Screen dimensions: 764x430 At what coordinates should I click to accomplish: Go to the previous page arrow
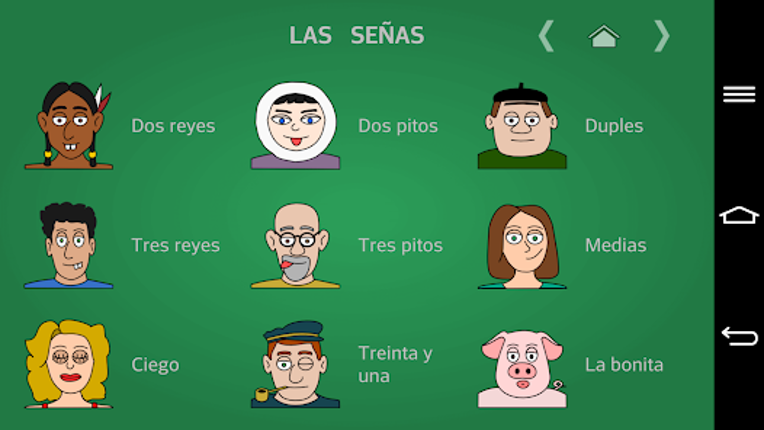coord(546,36)
